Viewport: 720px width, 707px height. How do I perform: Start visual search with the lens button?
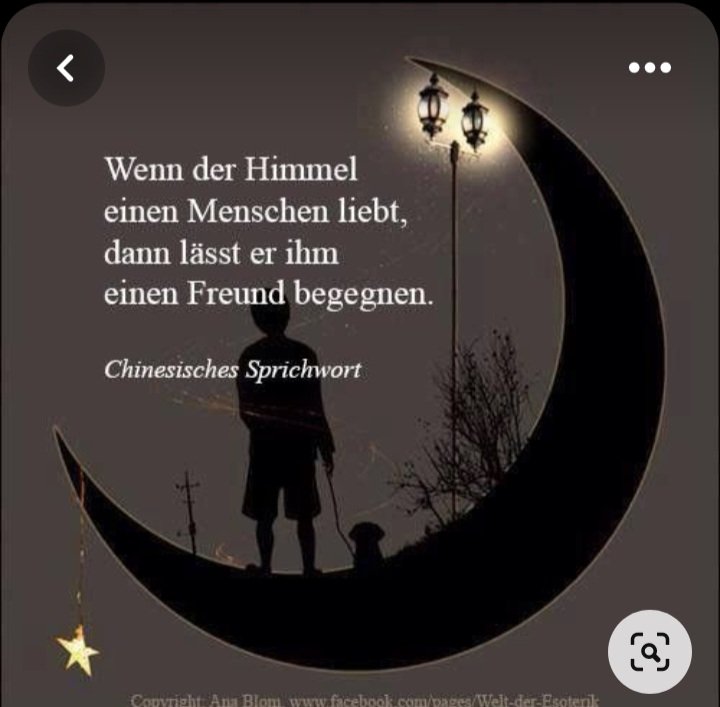tap(650, 652)
